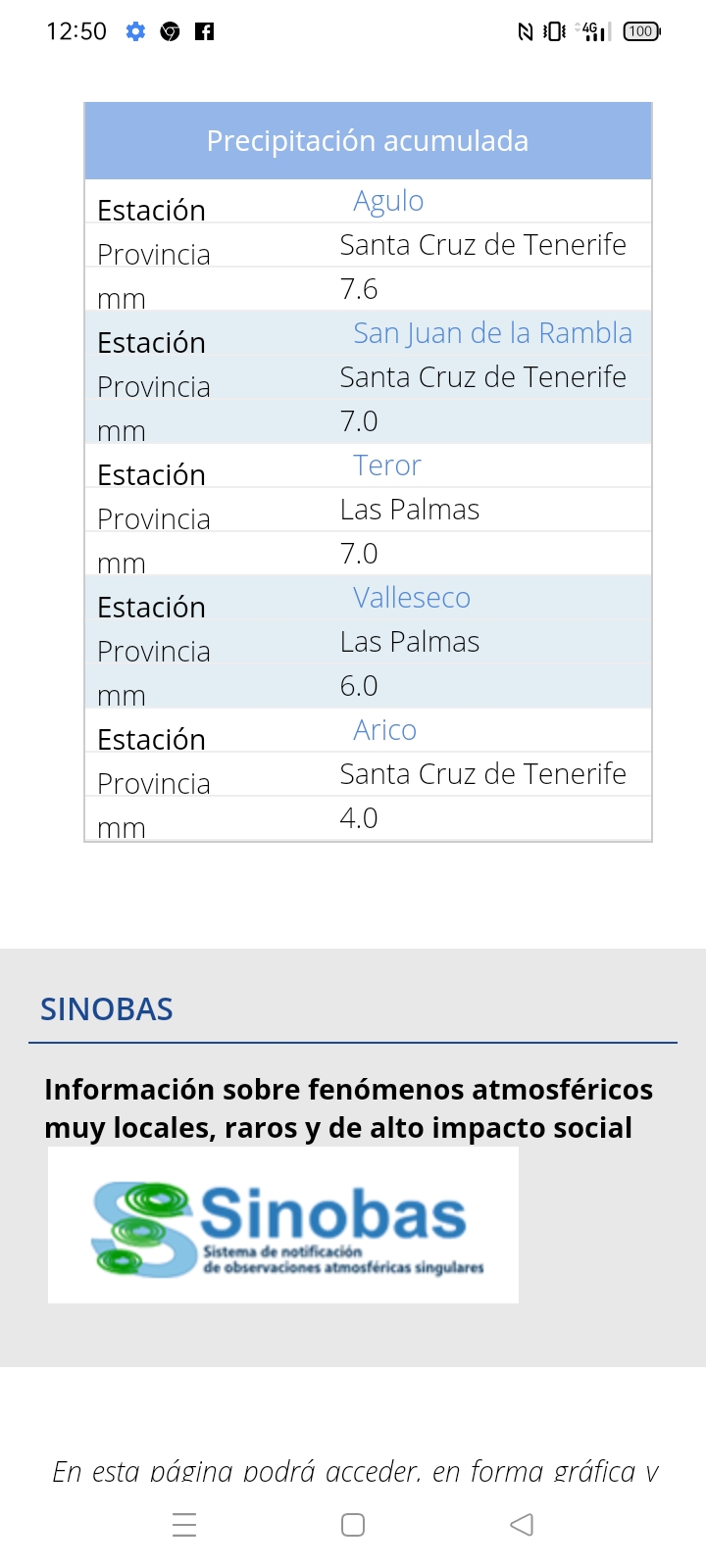Open the San Juan de la Rambla station

click(492, 333)
